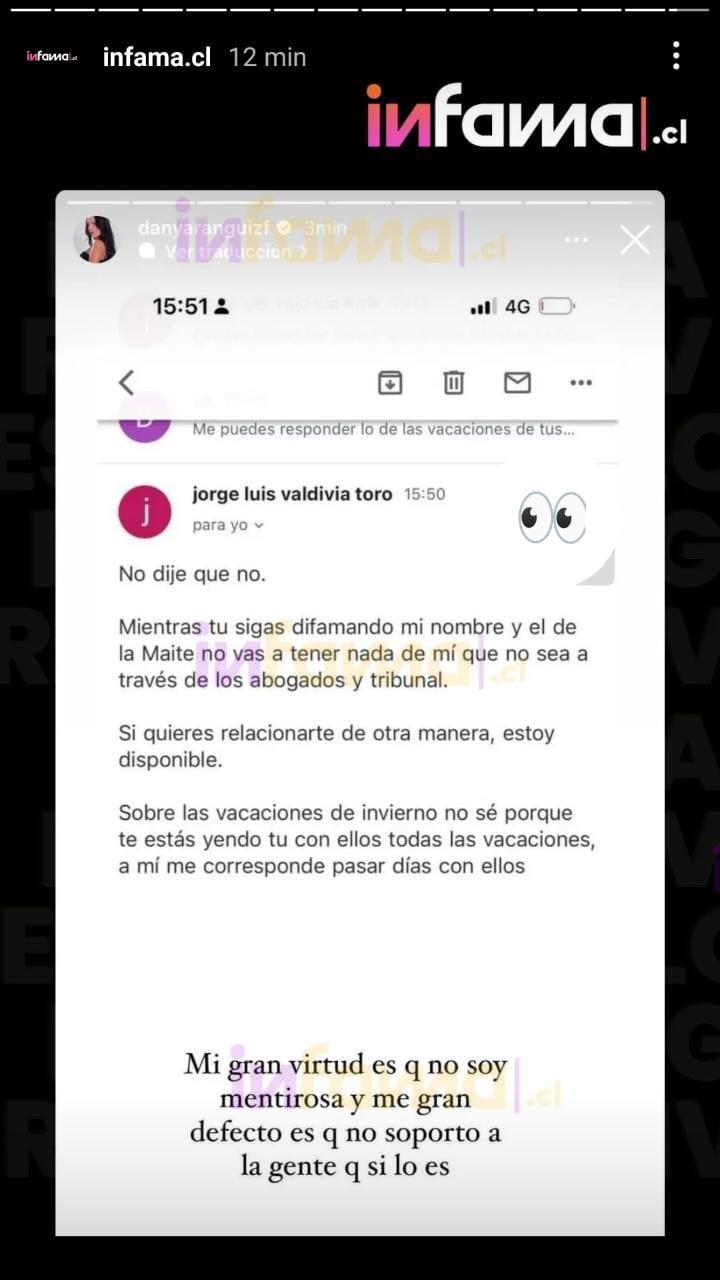Click the danyaranguizf username
The height and width of the screenshot is (1280, 720).
210,227
